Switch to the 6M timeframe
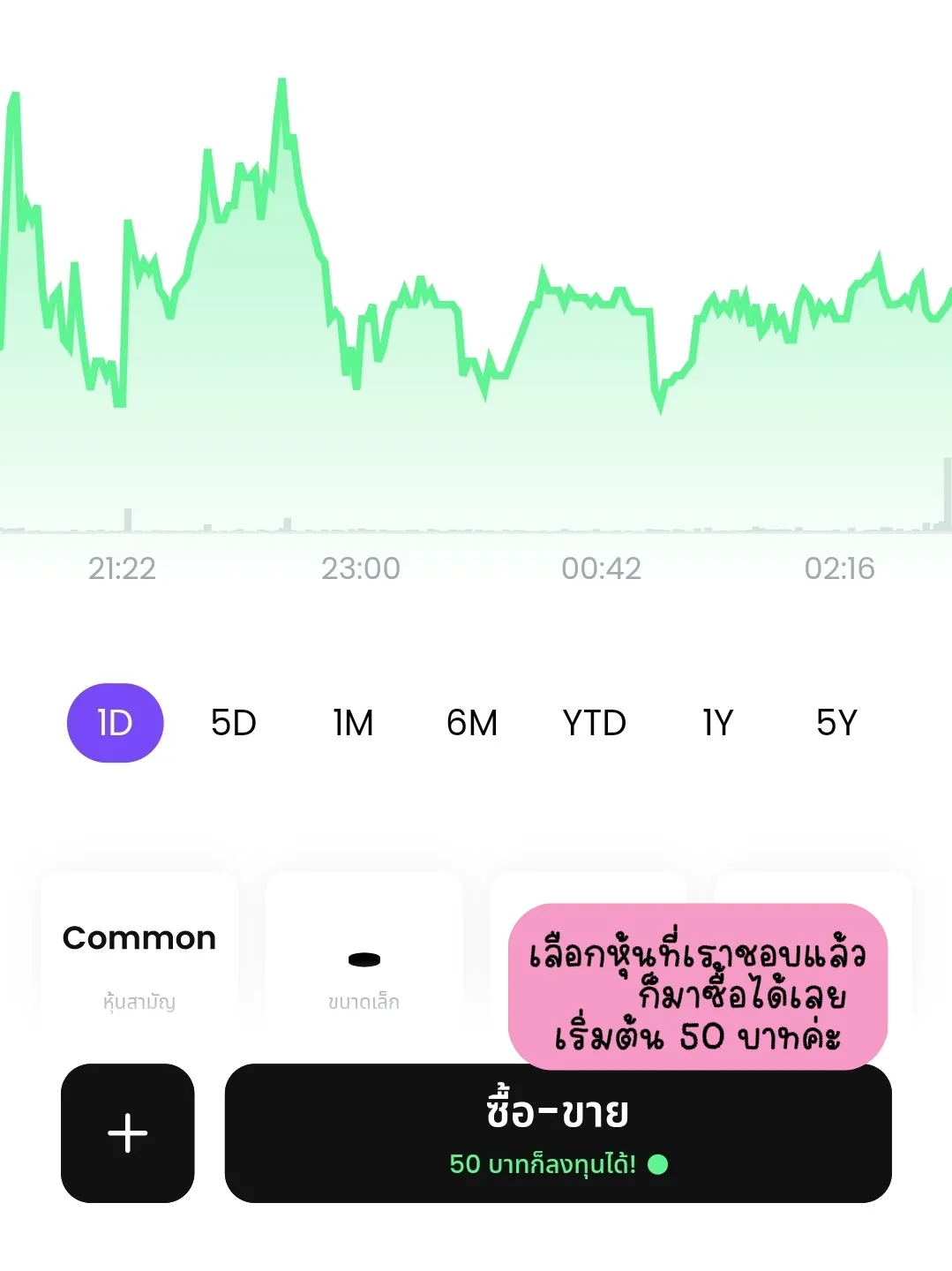This screenshot has width=952, height=1271. pyautogui.click(x=472, y=722)
